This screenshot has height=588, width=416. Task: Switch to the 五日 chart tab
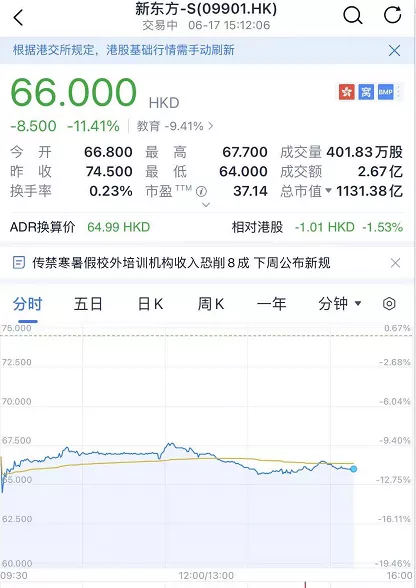point(88,304)
